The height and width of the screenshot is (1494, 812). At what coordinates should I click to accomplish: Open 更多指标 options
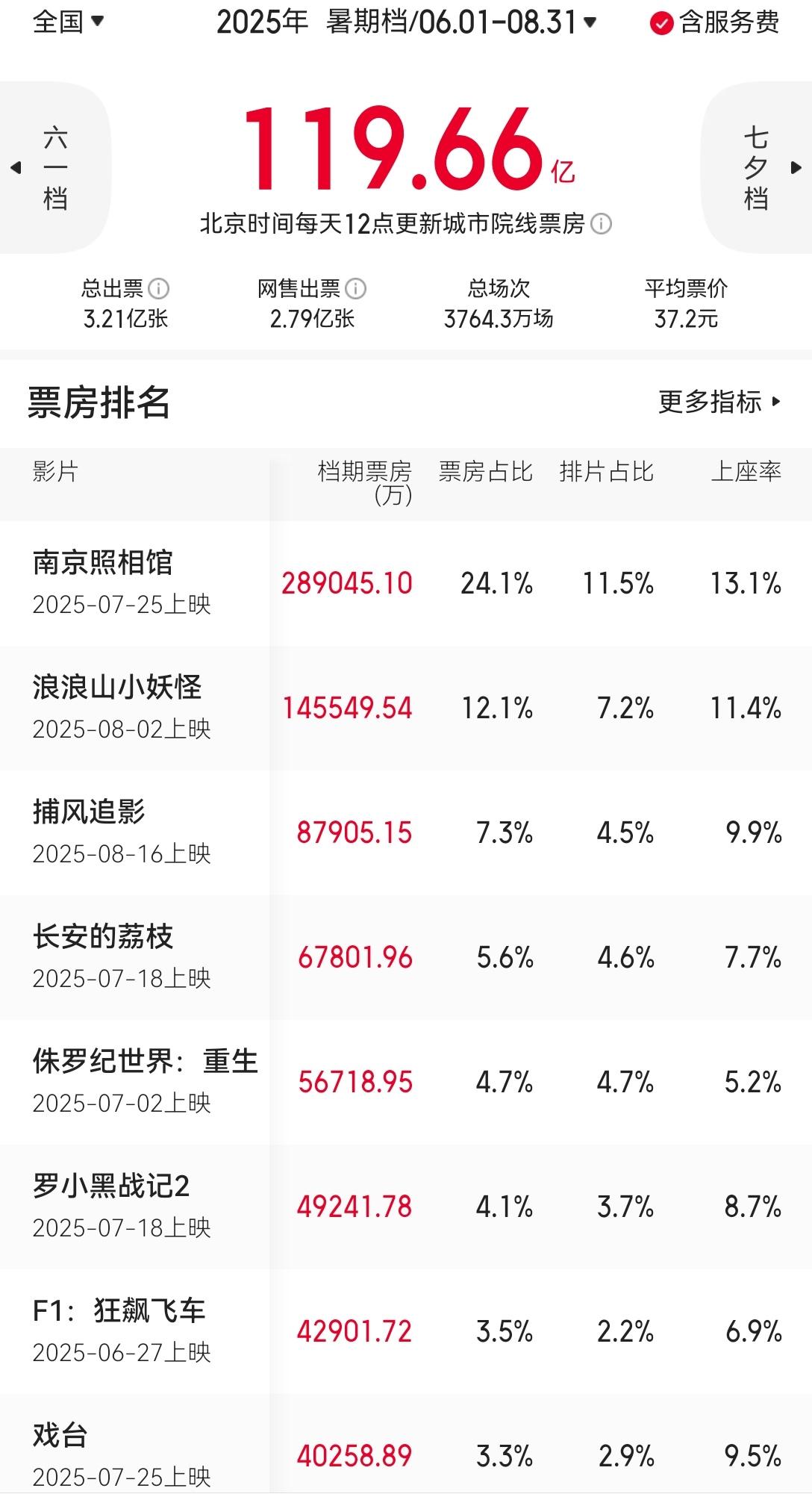719,402
